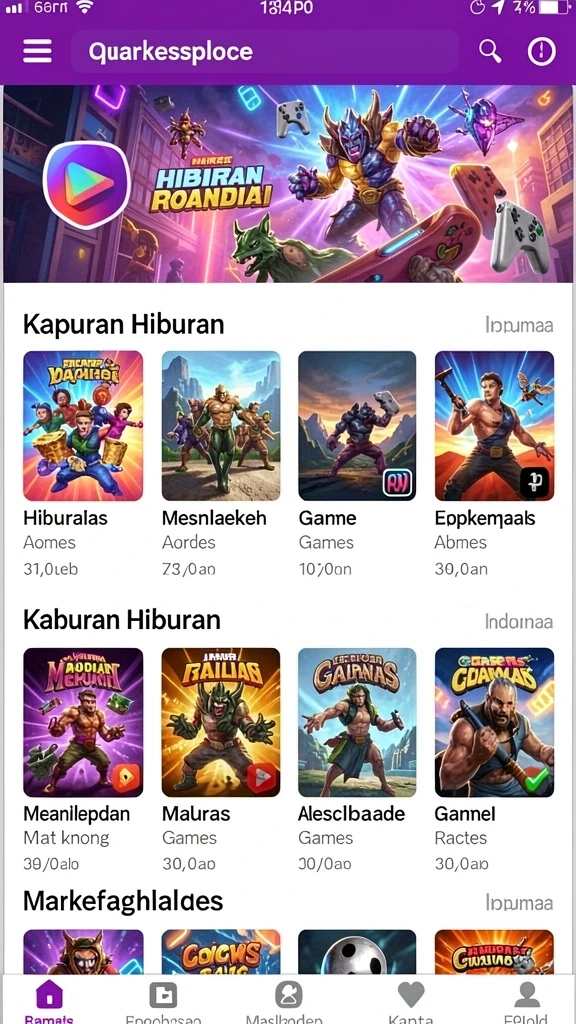This screenshot has width=576, height=1024.
Task: Open the Hiburalas game card
Action: click(83, 464)
